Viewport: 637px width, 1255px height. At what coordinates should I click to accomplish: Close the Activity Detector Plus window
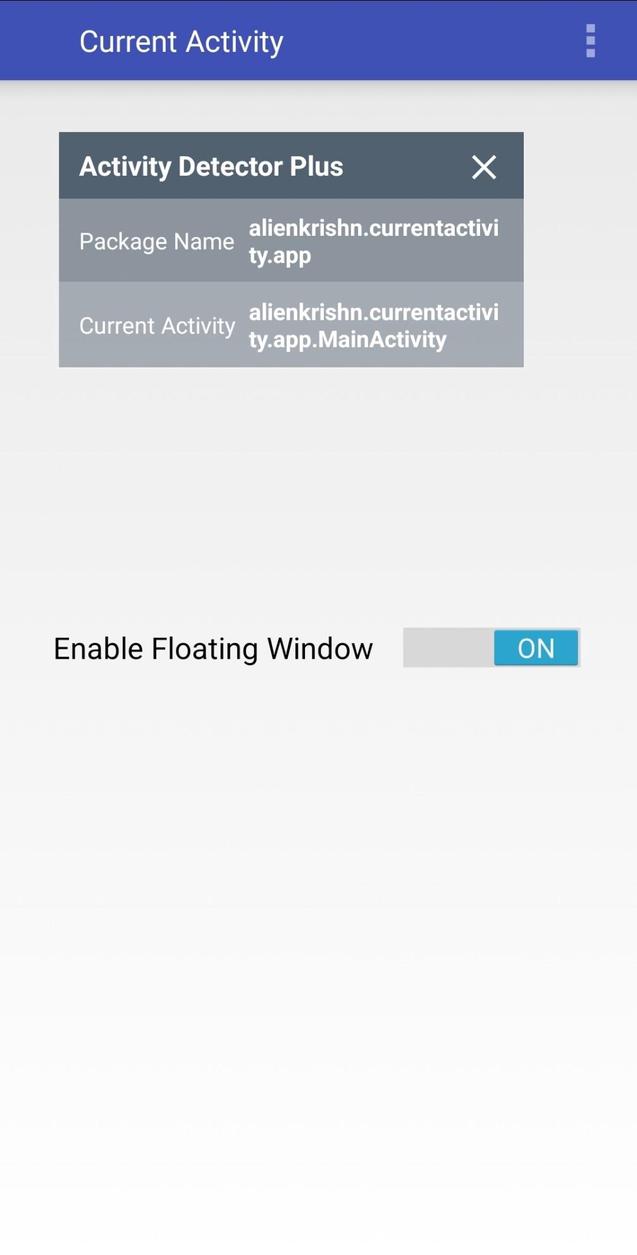point(484,167)
